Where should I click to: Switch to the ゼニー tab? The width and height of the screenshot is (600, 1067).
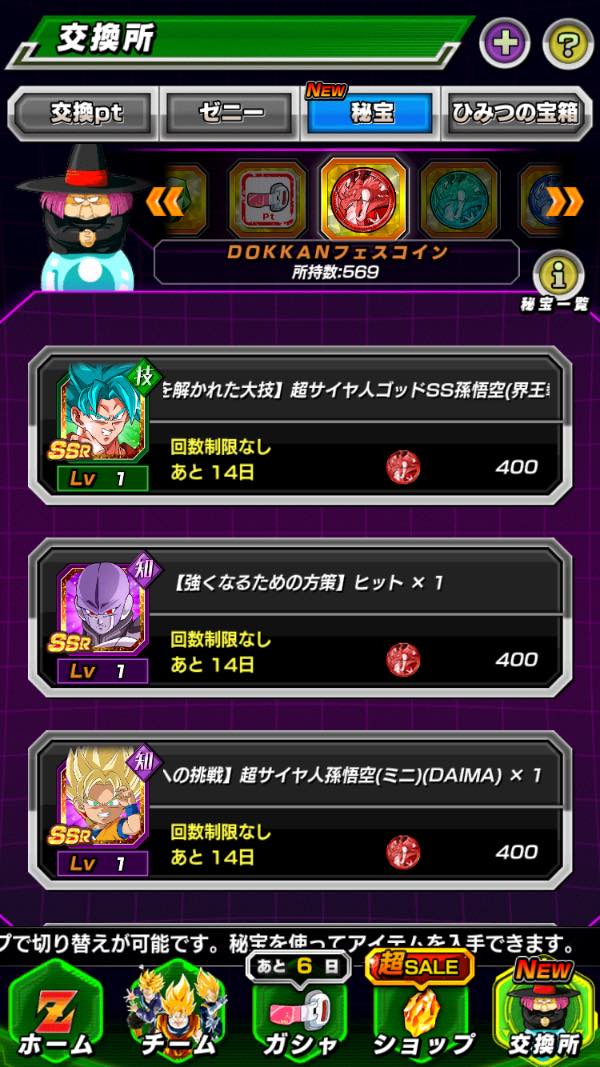pyautogui.click(x=229, y=113)
